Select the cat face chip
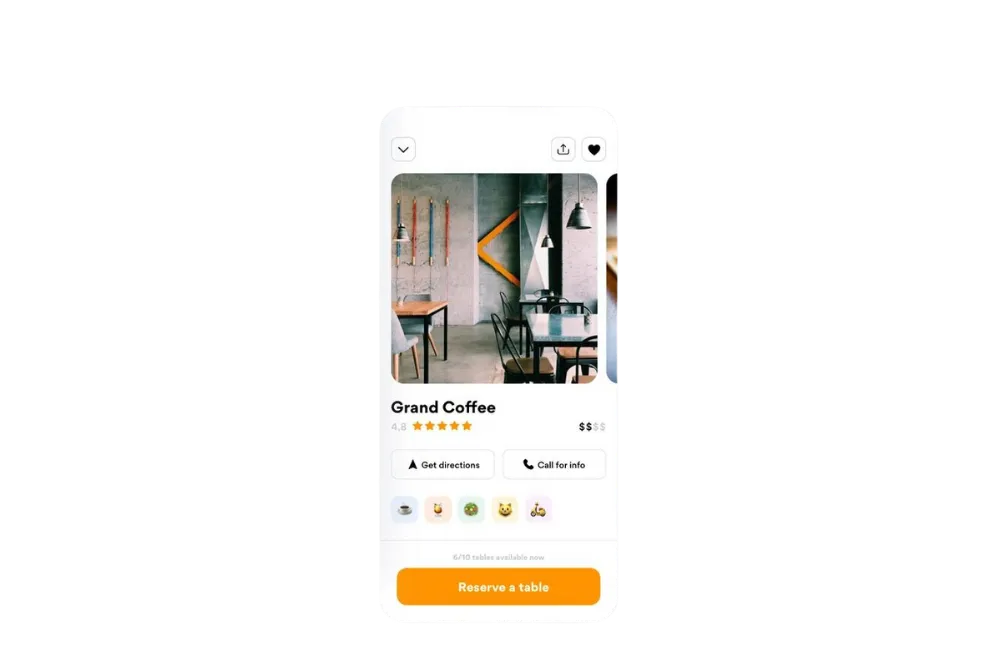Image resolution: width=1000 pixels, height=650 pixels. click(x=505, y=510)
